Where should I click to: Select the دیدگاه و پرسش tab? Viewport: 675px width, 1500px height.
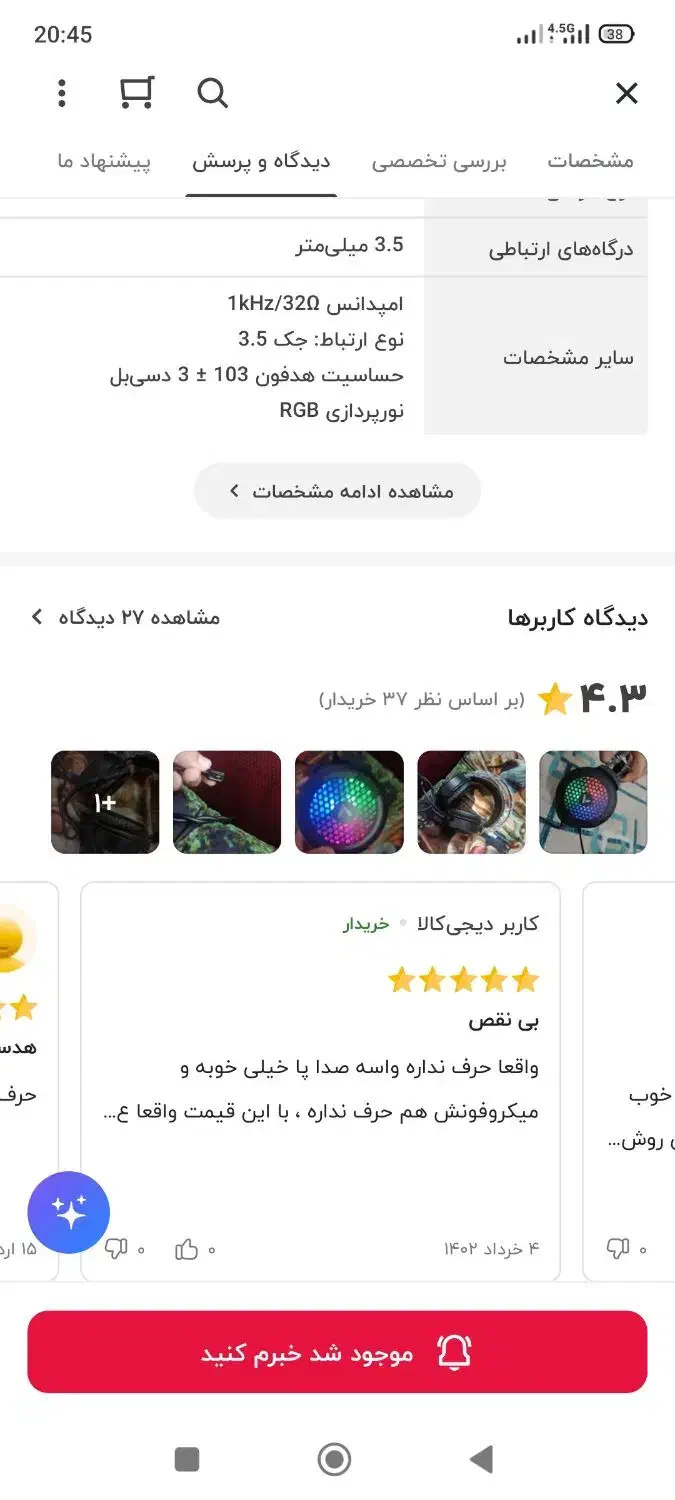[261, 162]
